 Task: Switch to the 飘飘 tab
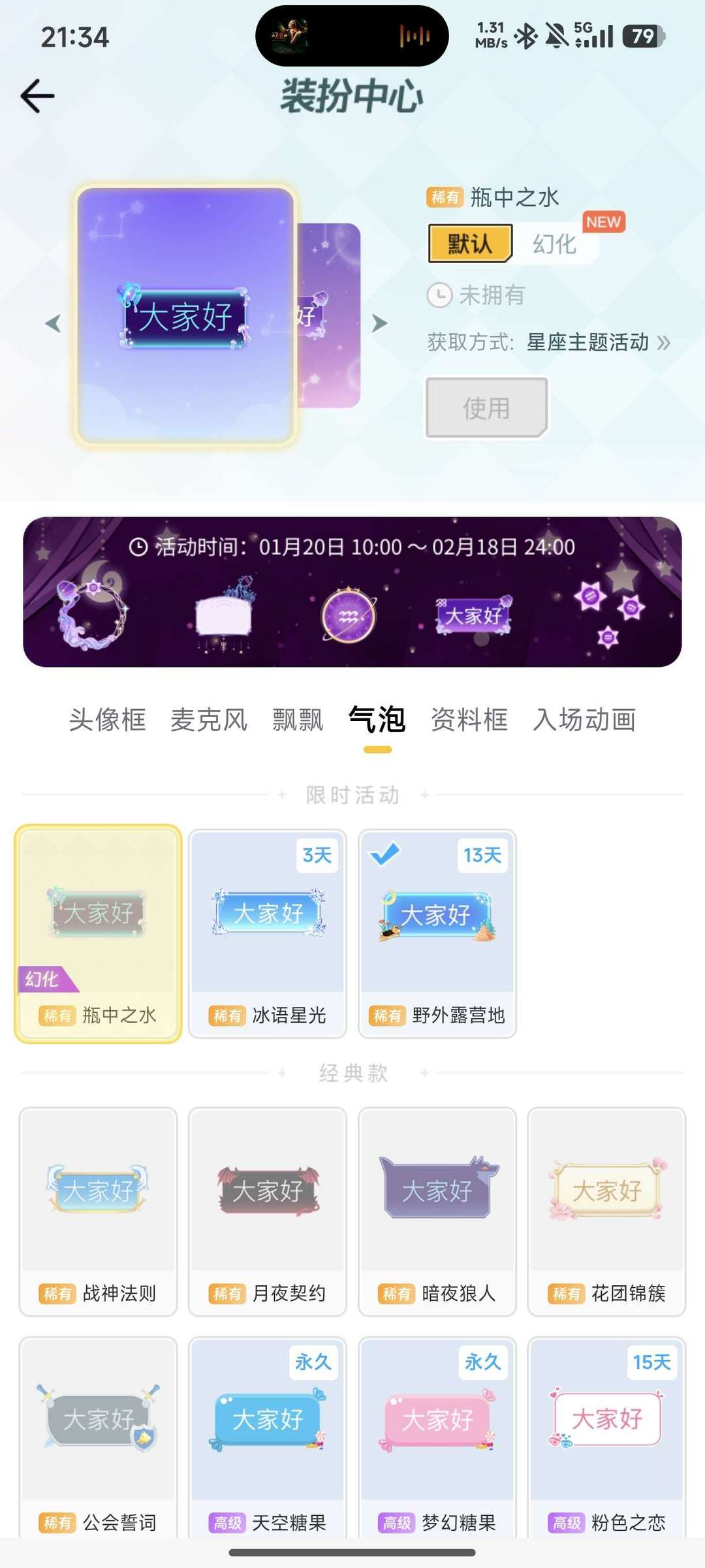[x=298, y=720]
